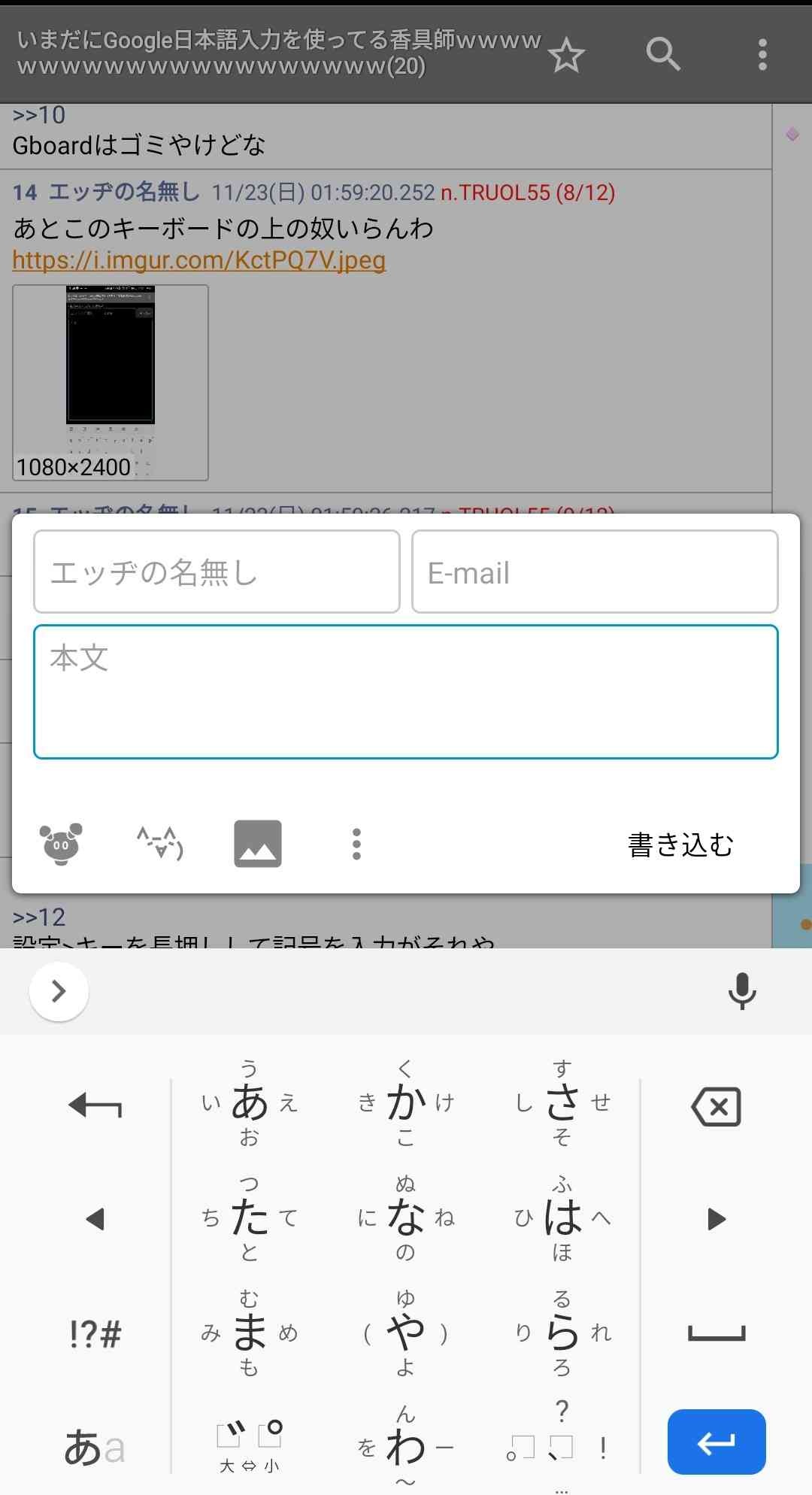
Task: Favorite this thread with the star icon
Action: click(x=565, y=55)
